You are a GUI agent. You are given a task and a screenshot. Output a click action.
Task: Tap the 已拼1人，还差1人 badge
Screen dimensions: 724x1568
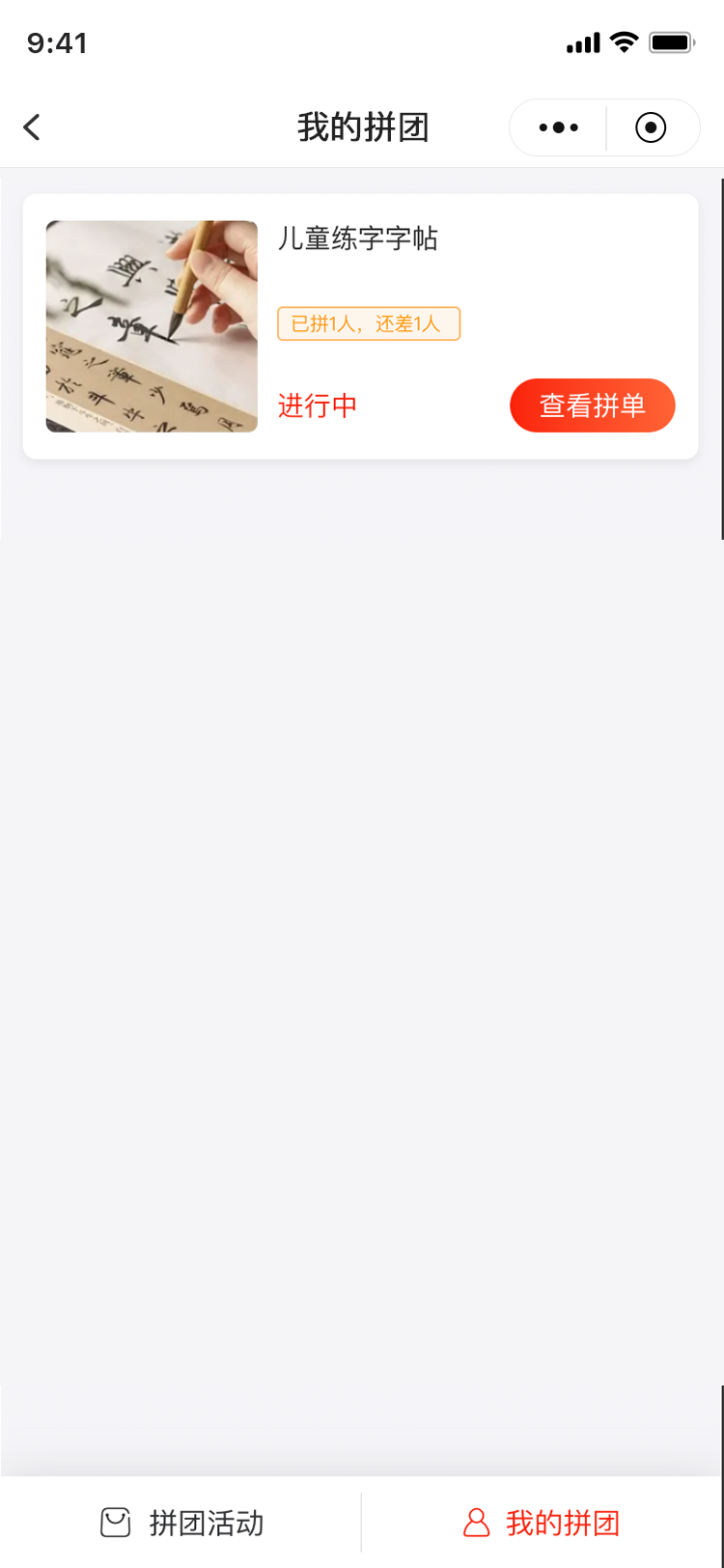[368, 324]
